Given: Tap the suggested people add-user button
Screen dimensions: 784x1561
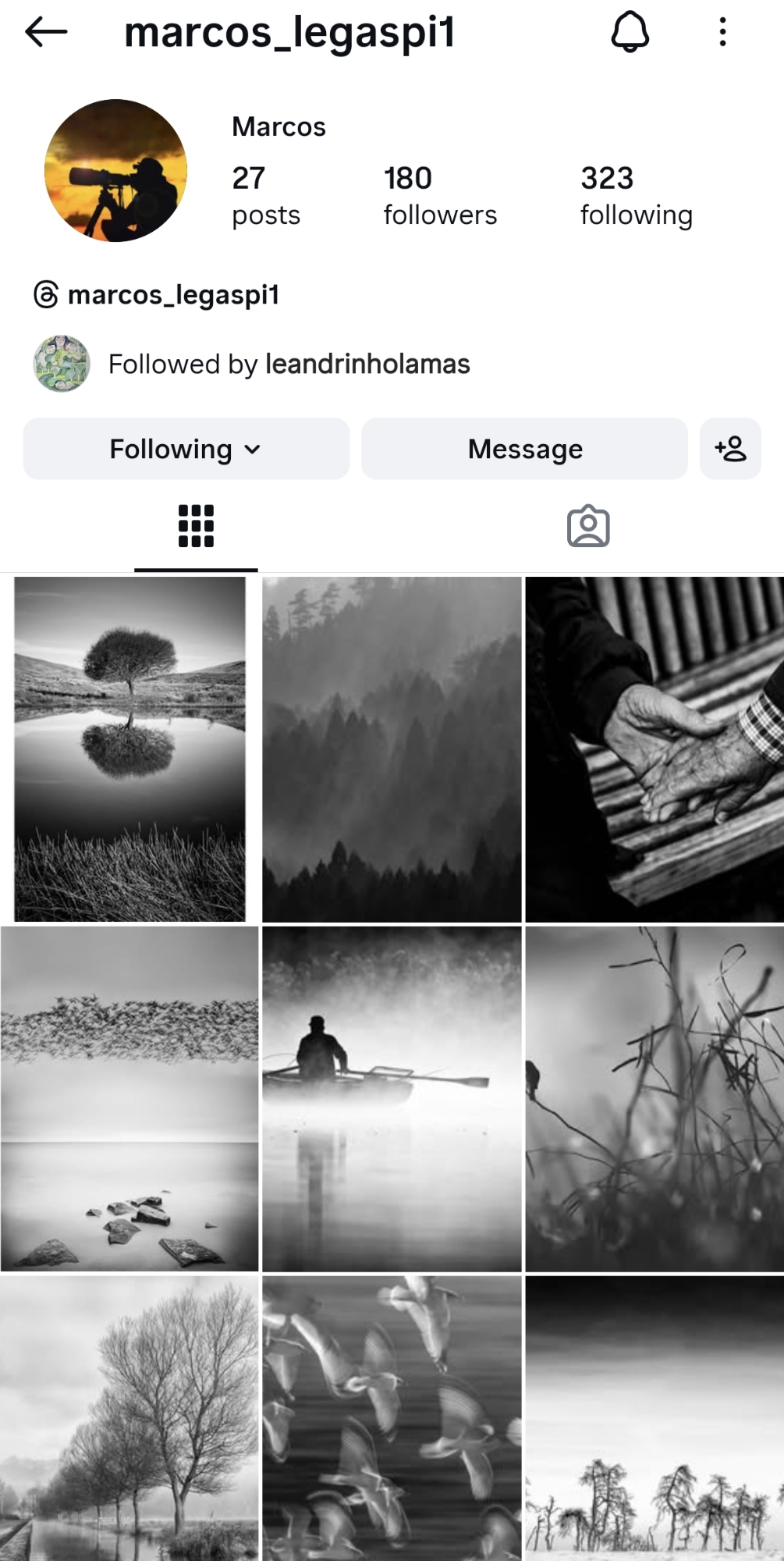Looking at the screenshot, I should click(x=730, y=449).
